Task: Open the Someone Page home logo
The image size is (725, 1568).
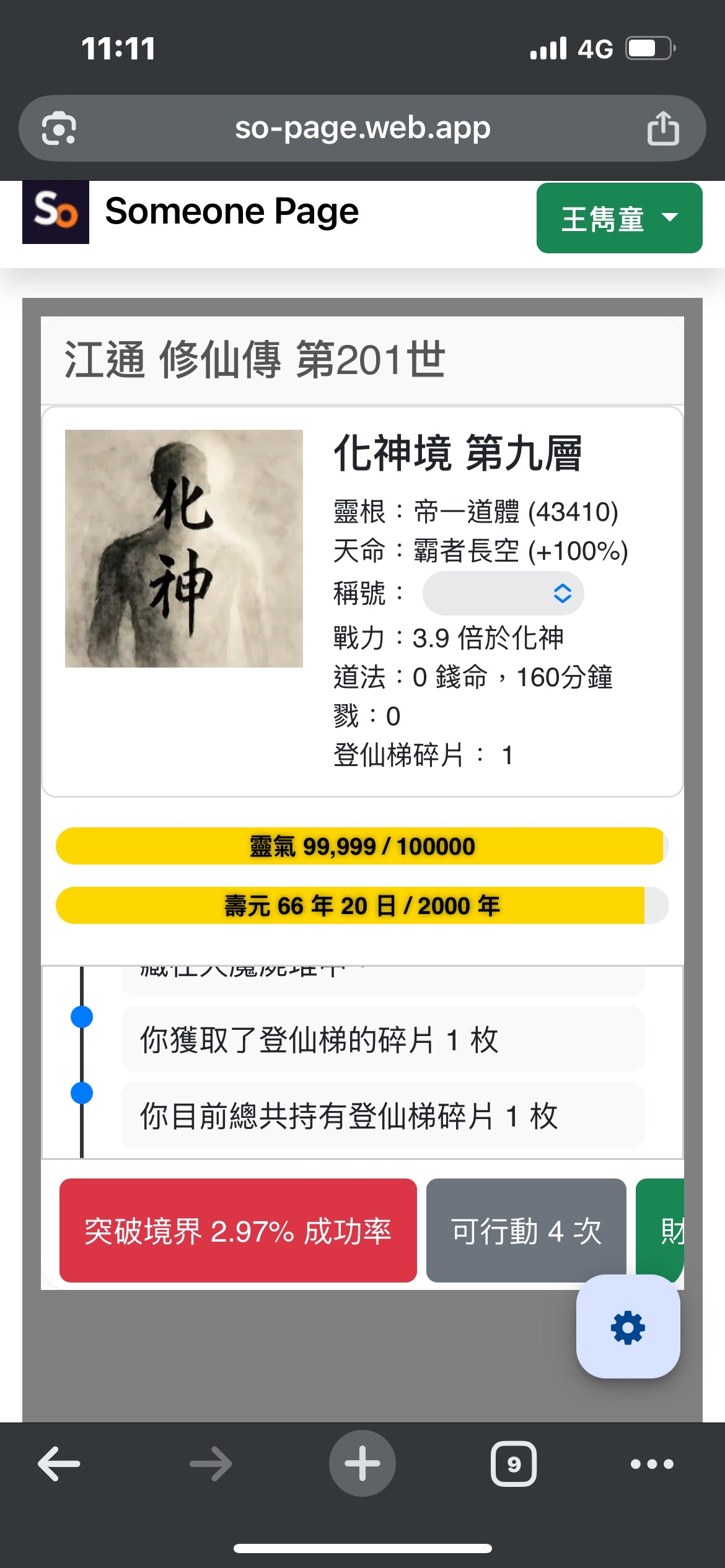Action: coord(56,212)
